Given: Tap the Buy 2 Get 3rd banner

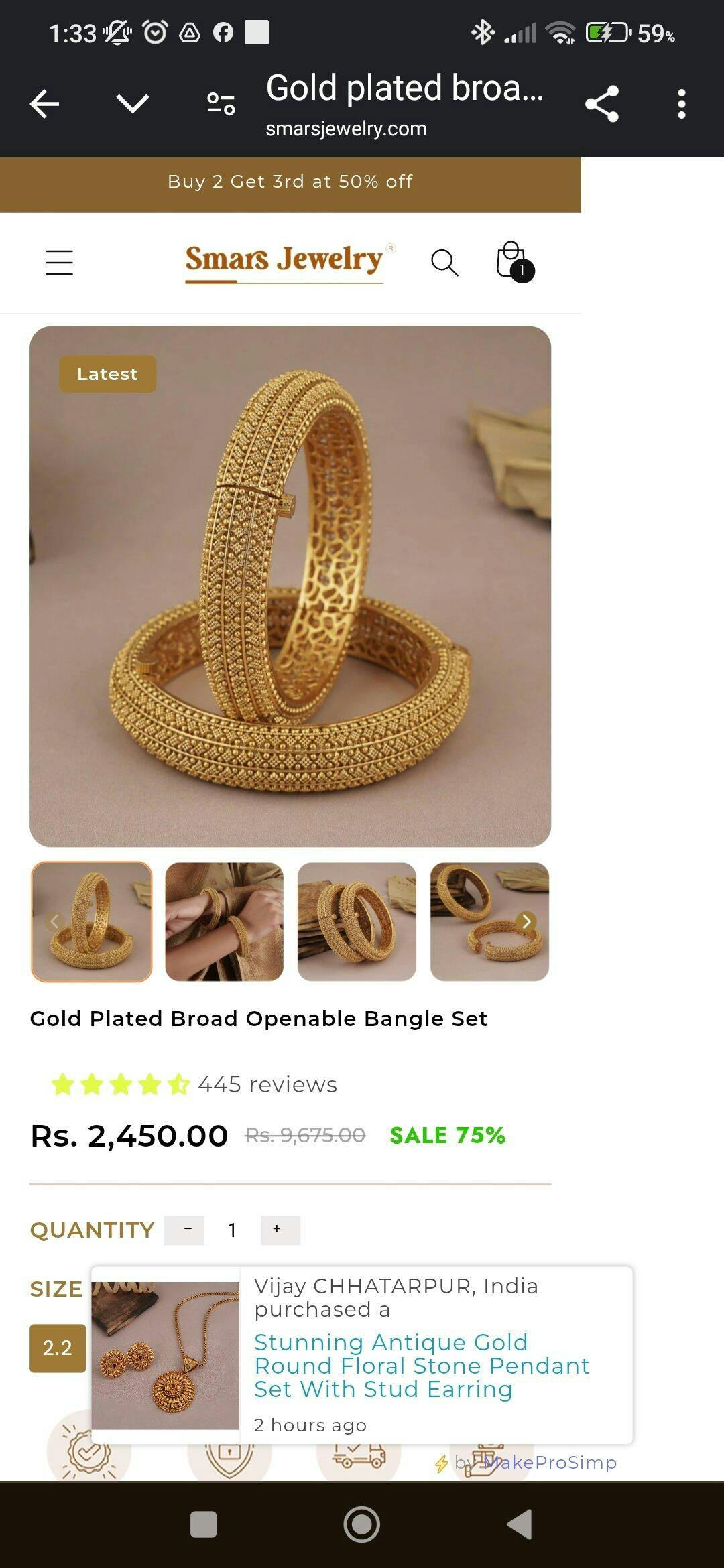Looking at the screenshot, I should 290,182.
